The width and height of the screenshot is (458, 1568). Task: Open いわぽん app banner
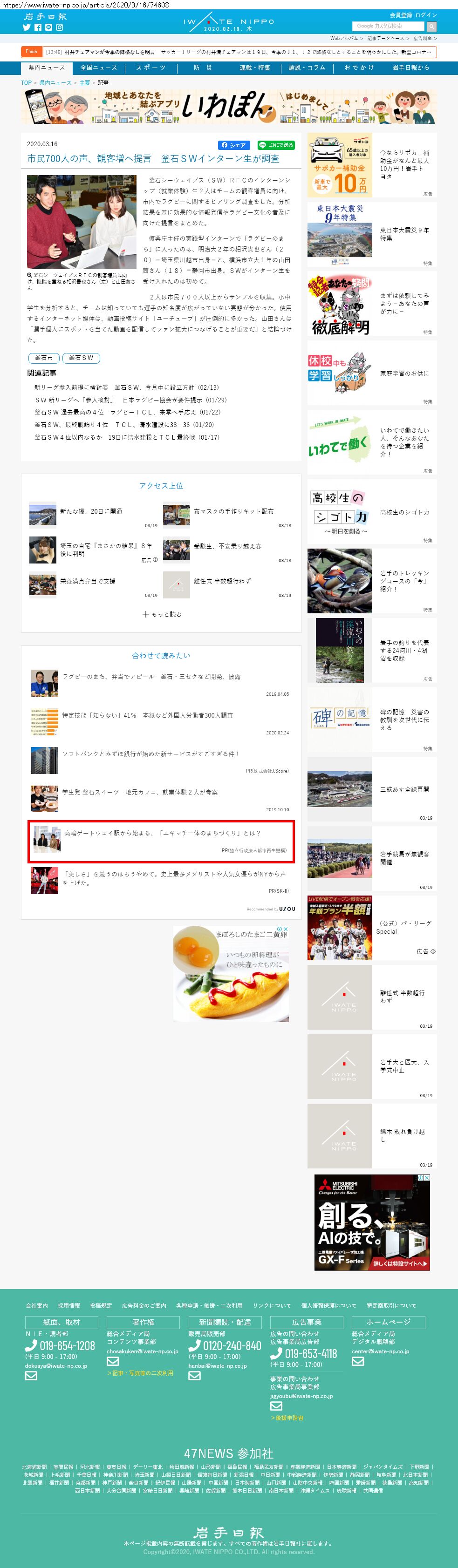[229, 107]
